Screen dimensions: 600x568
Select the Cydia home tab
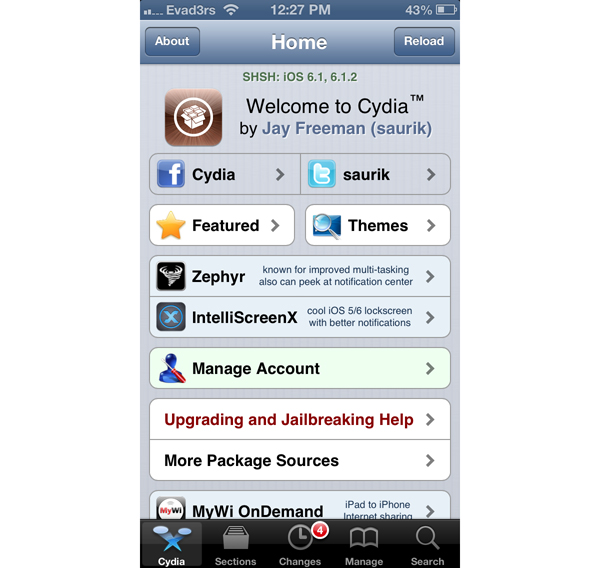[x=171, y=545]
